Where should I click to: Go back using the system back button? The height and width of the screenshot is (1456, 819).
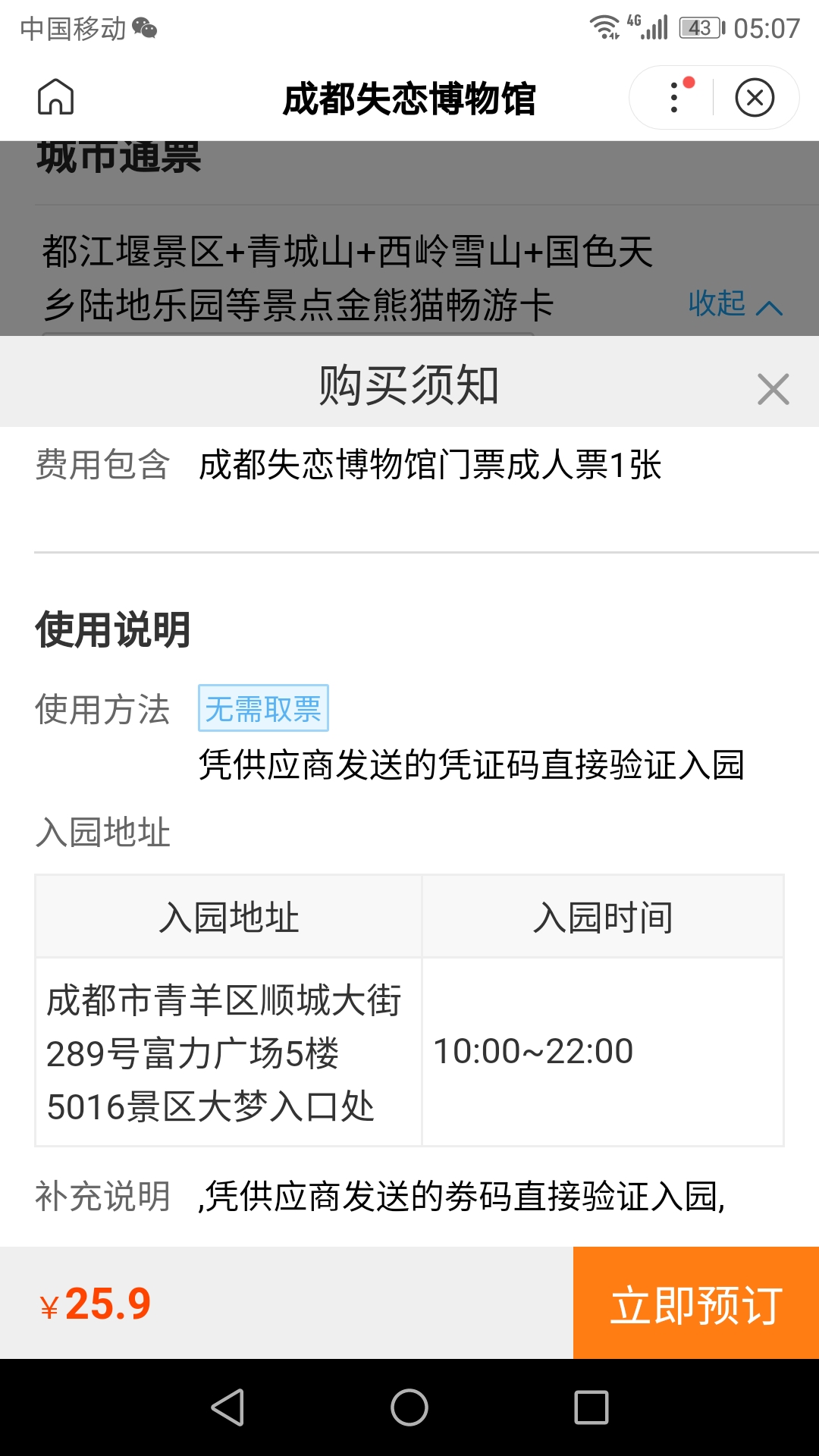(x=227, y=1407)
